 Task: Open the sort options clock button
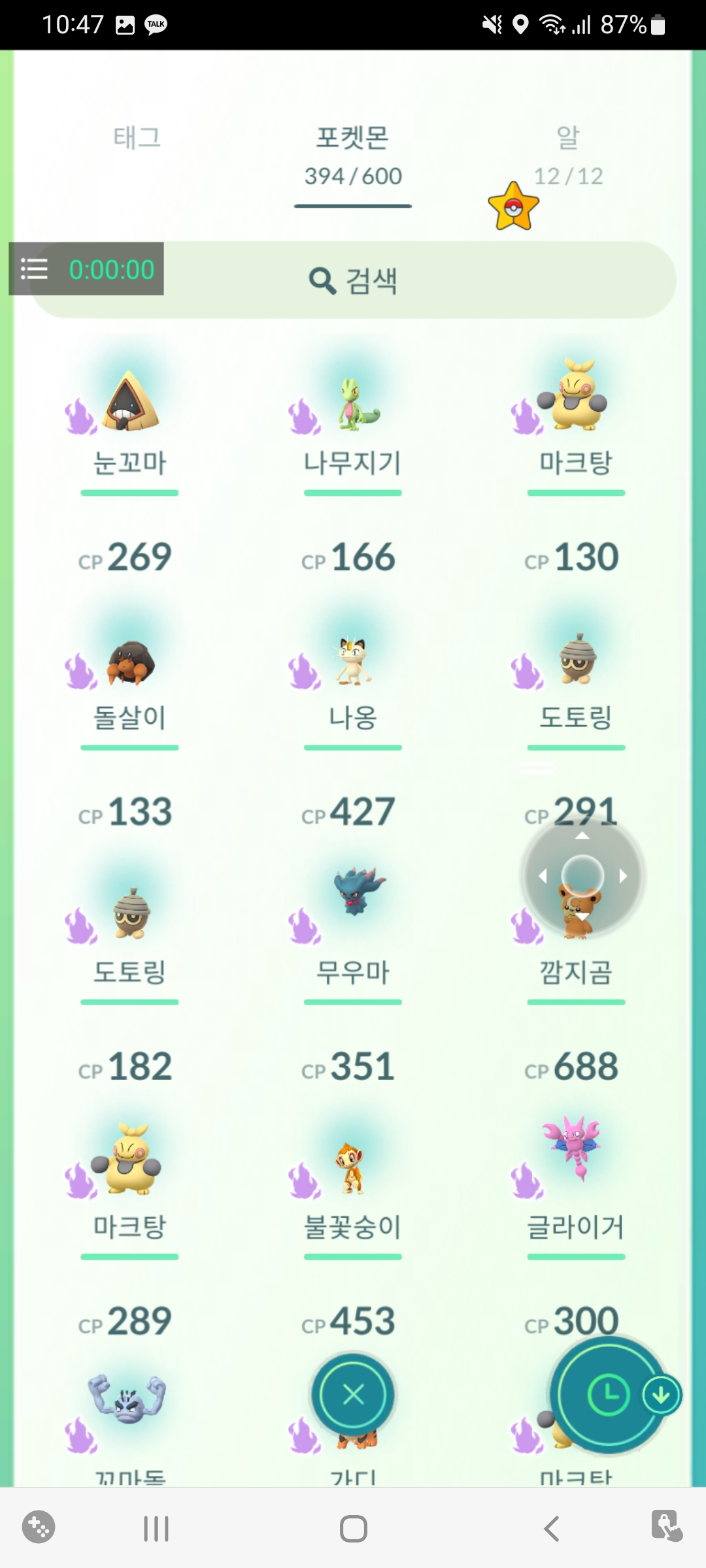608,1395
